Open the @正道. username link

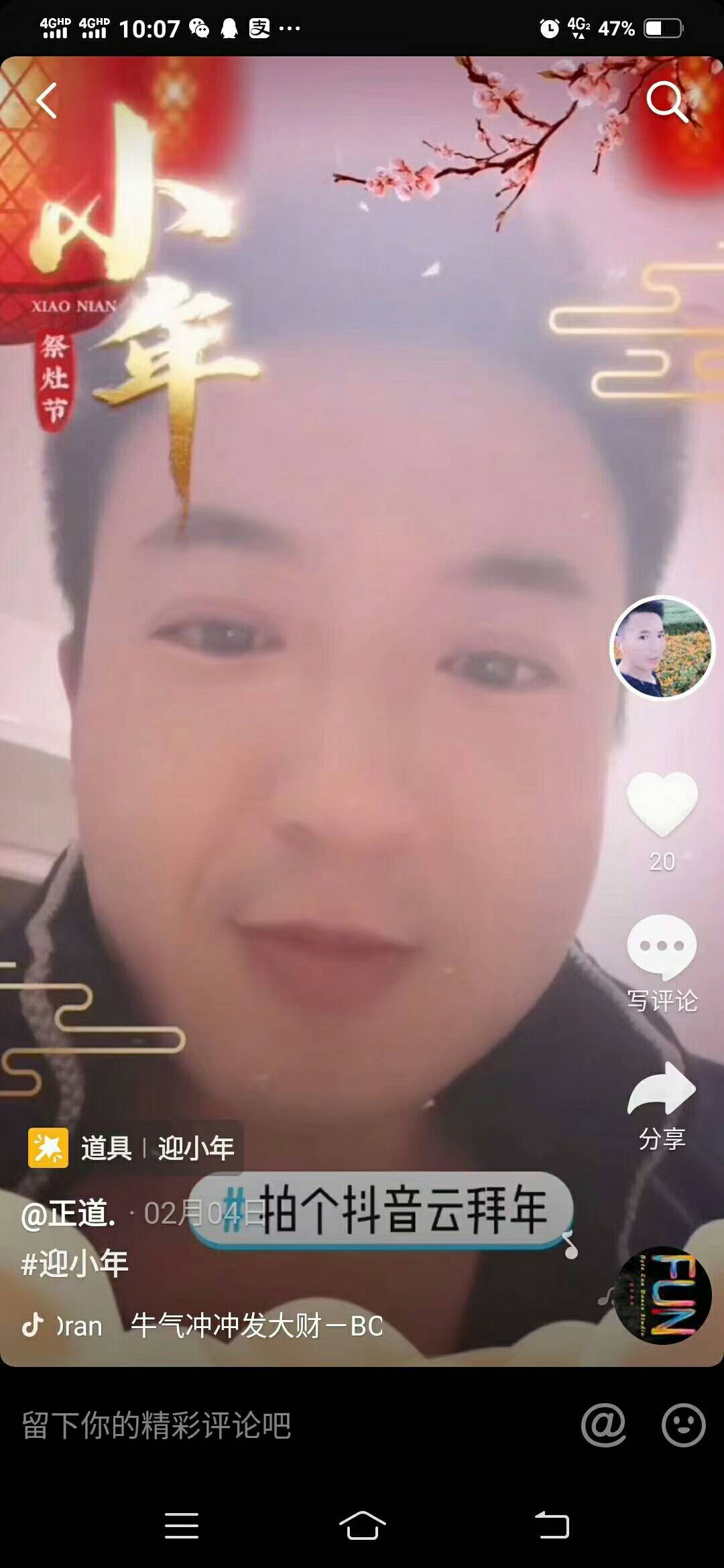(x=68, y=1214)
